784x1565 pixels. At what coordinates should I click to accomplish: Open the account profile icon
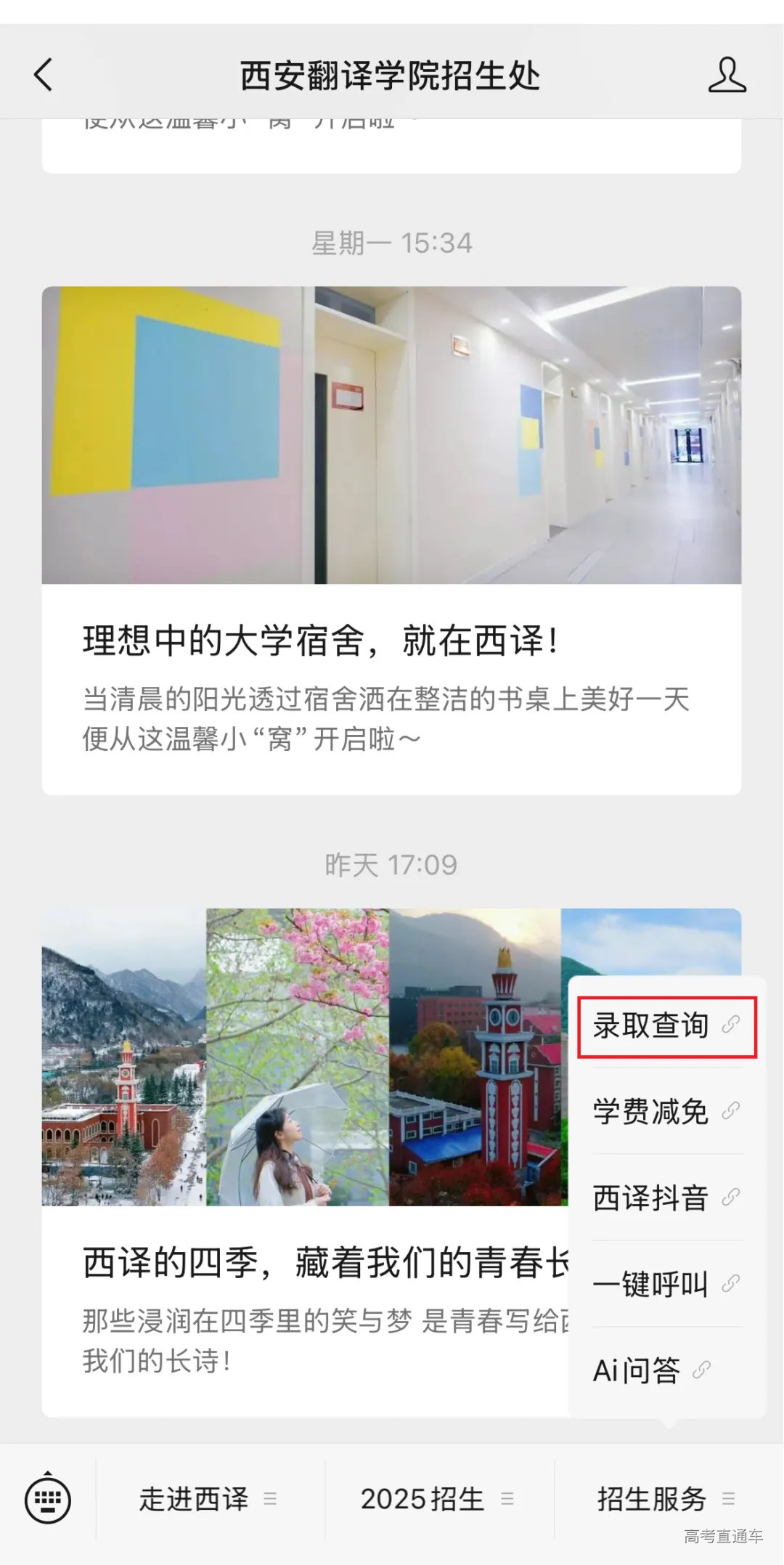727,75
